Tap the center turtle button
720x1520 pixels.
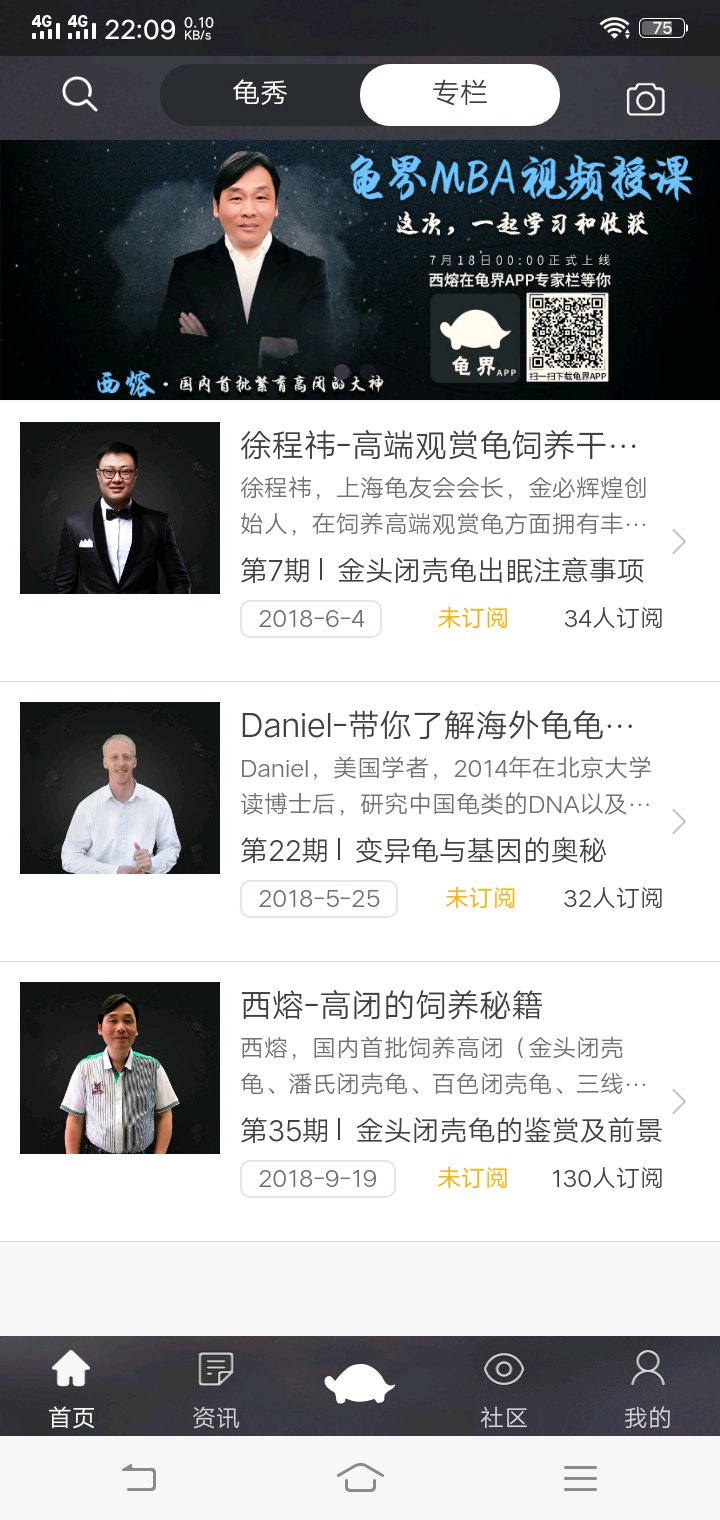pyautogui.click(x=360, y=1385)
